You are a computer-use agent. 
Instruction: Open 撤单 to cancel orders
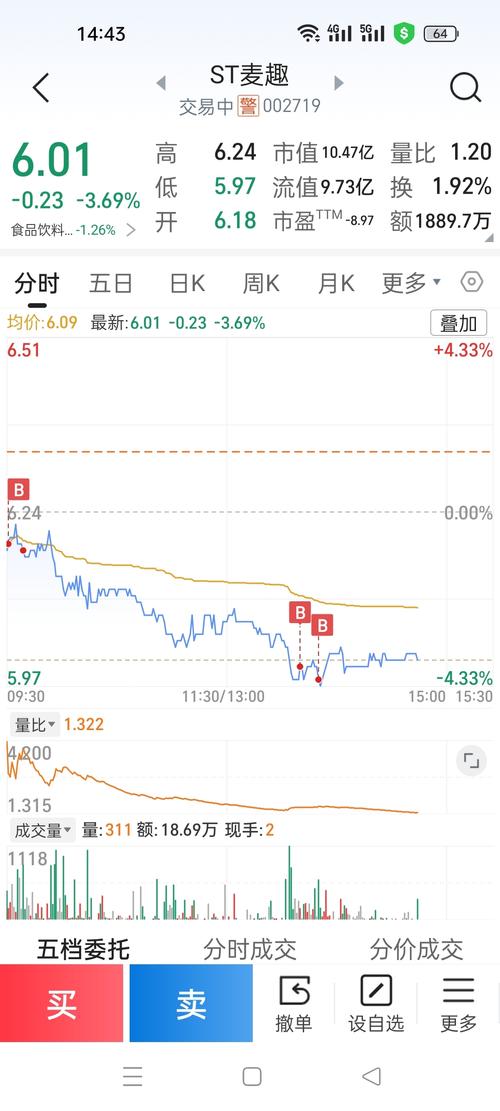(x=293, y=1003)
